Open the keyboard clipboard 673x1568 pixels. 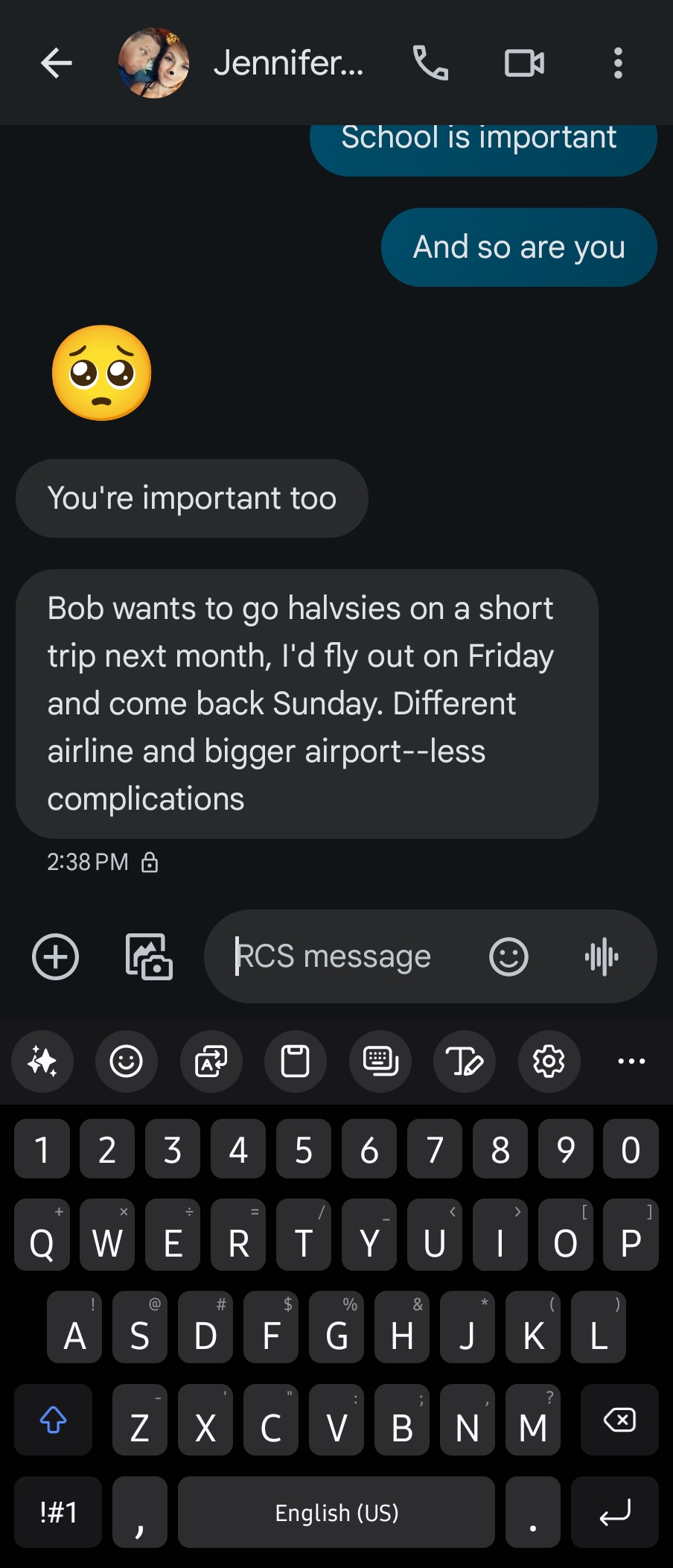click(296, 1061)
